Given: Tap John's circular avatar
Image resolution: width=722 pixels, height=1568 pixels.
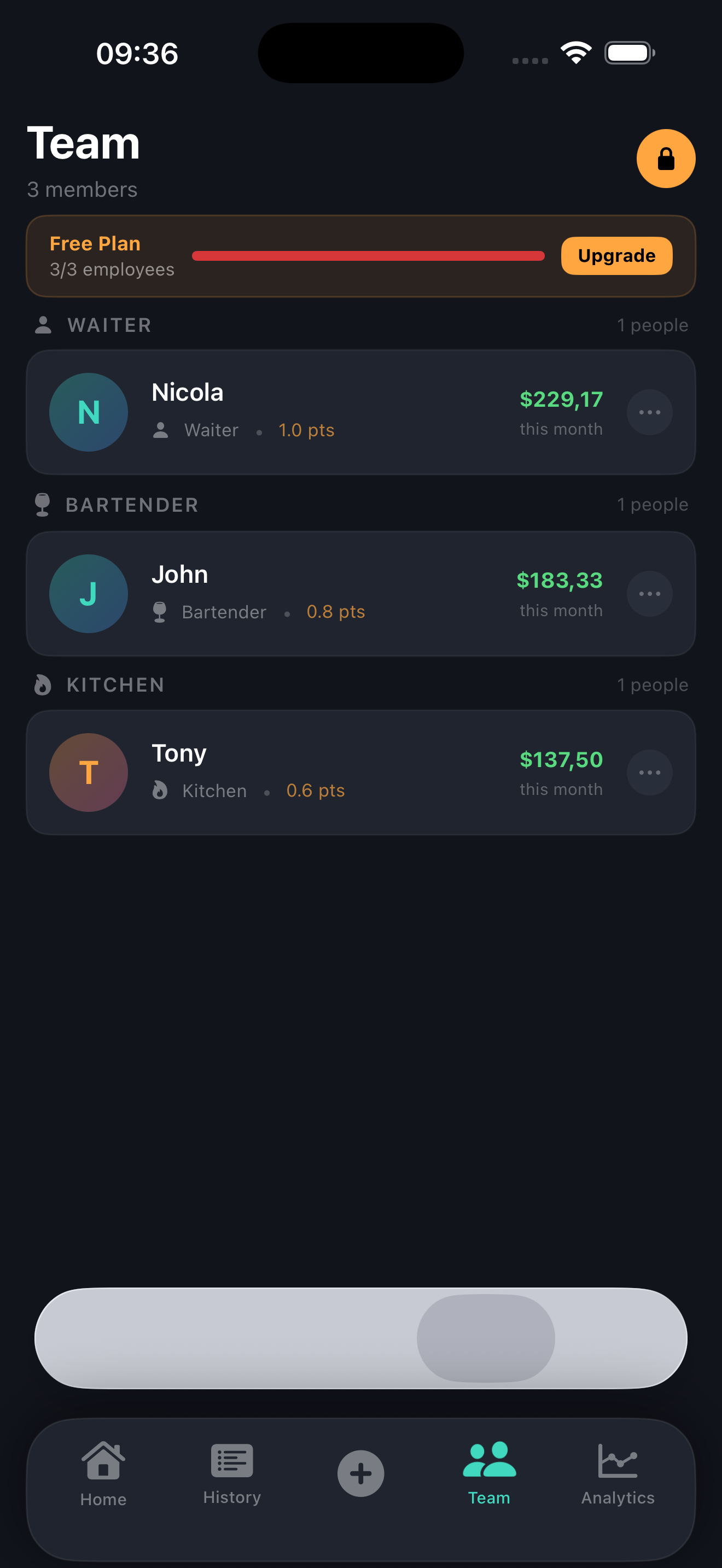Looking at the screenshot, I should [88, 594].
